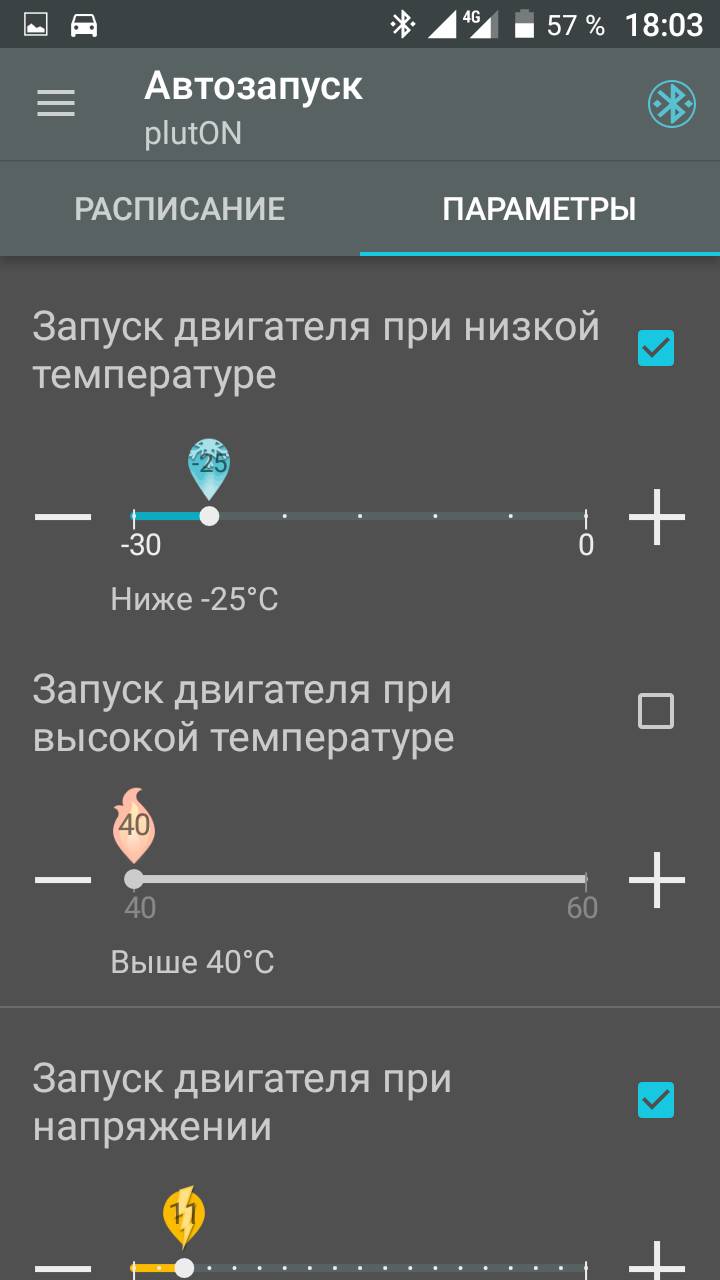This screenshot has width=720, height=1280.
Task: Select the Параметры tab
Action: (539, 209)
